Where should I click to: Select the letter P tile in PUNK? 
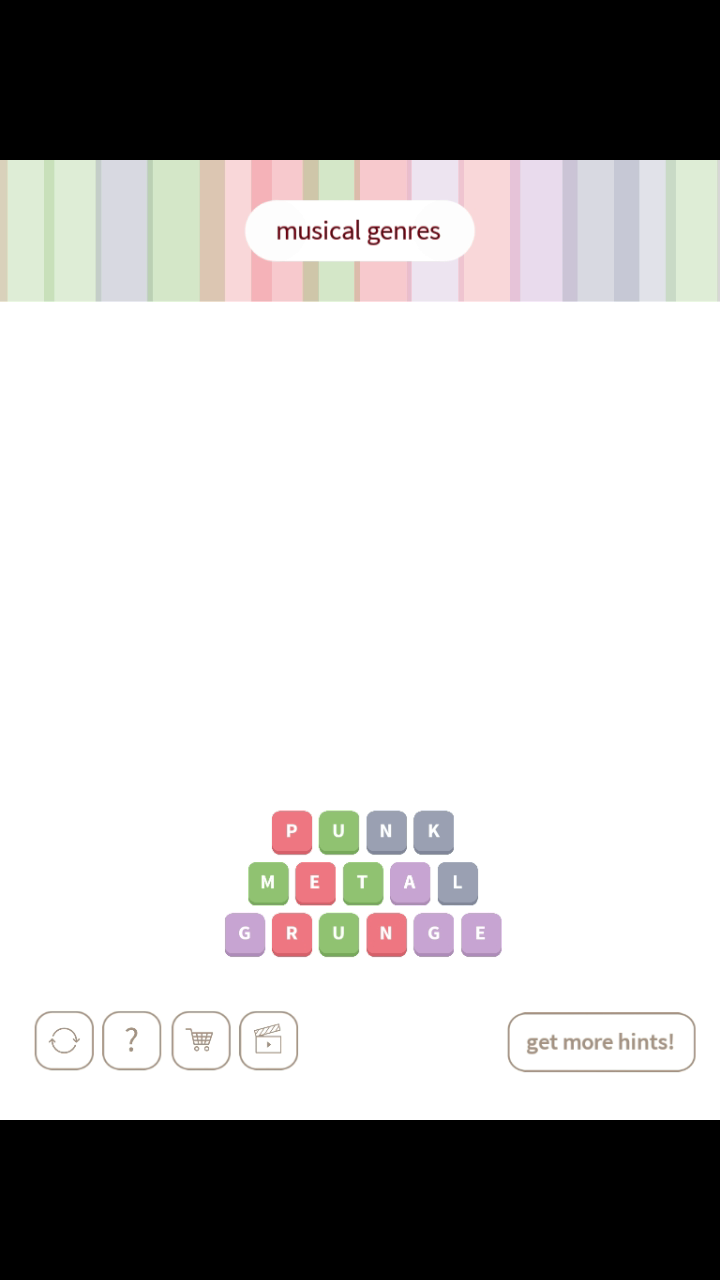click(292, 831)
